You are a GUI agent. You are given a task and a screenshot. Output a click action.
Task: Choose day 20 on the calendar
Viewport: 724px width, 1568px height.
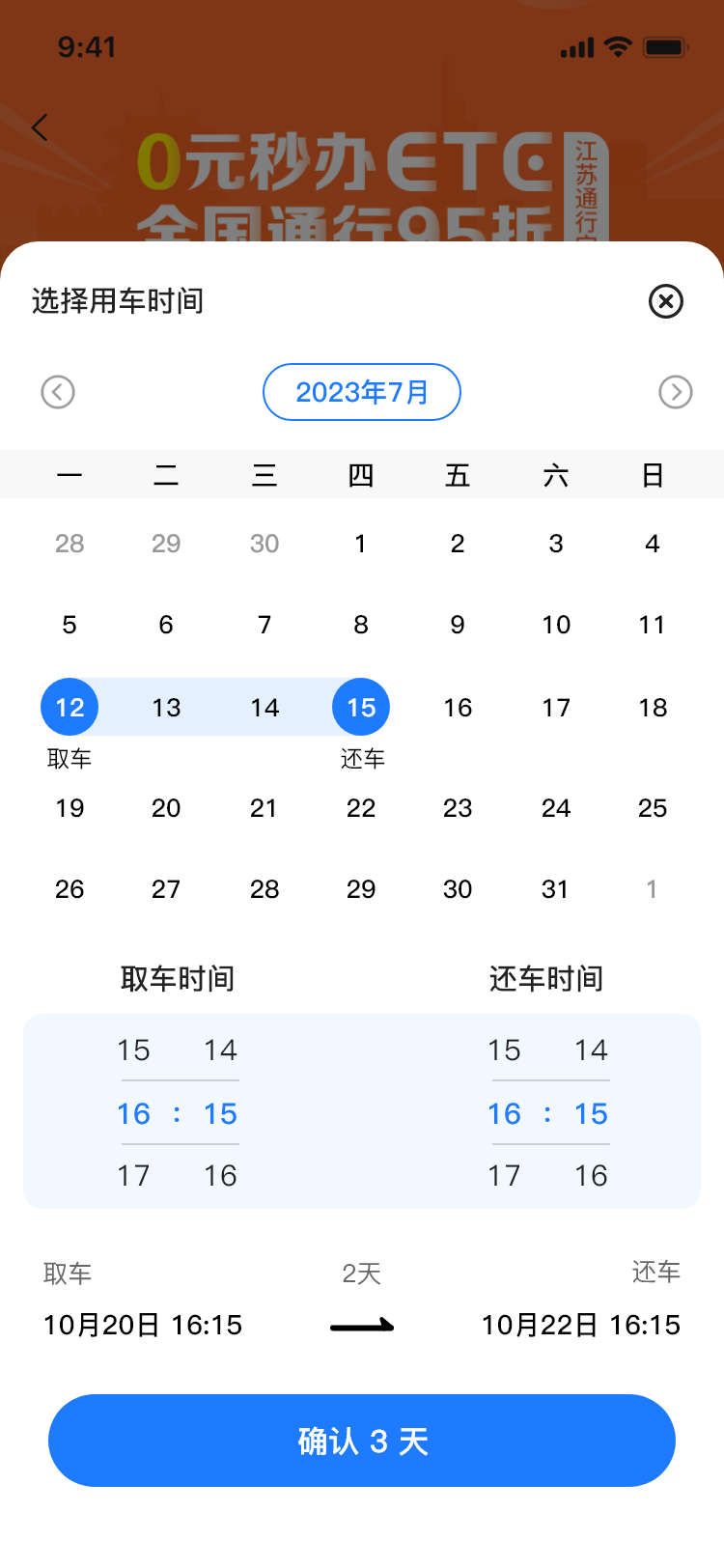click(x=166, y=808)
